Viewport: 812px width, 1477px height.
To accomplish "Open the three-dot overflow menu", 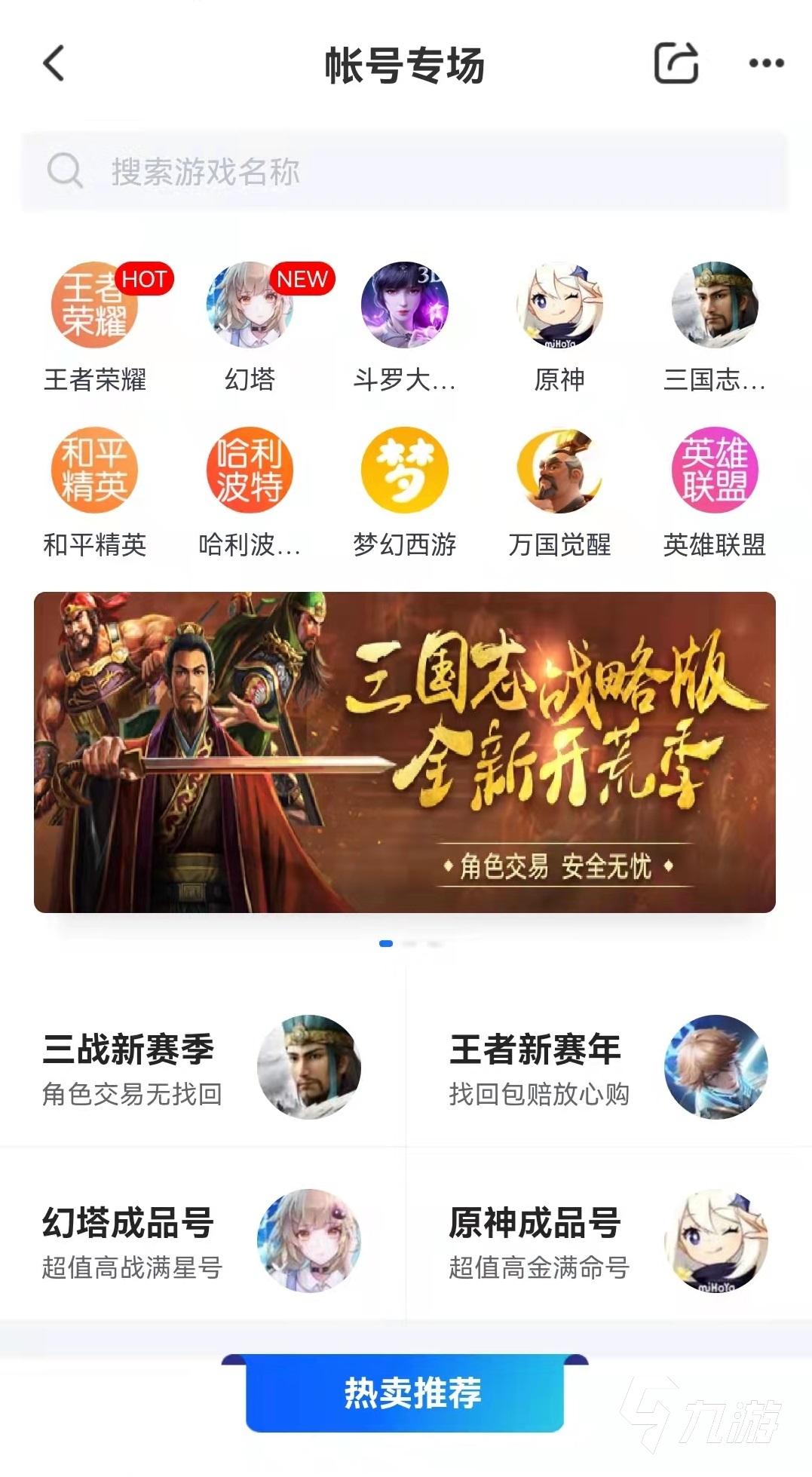I will tap(766, 63).
